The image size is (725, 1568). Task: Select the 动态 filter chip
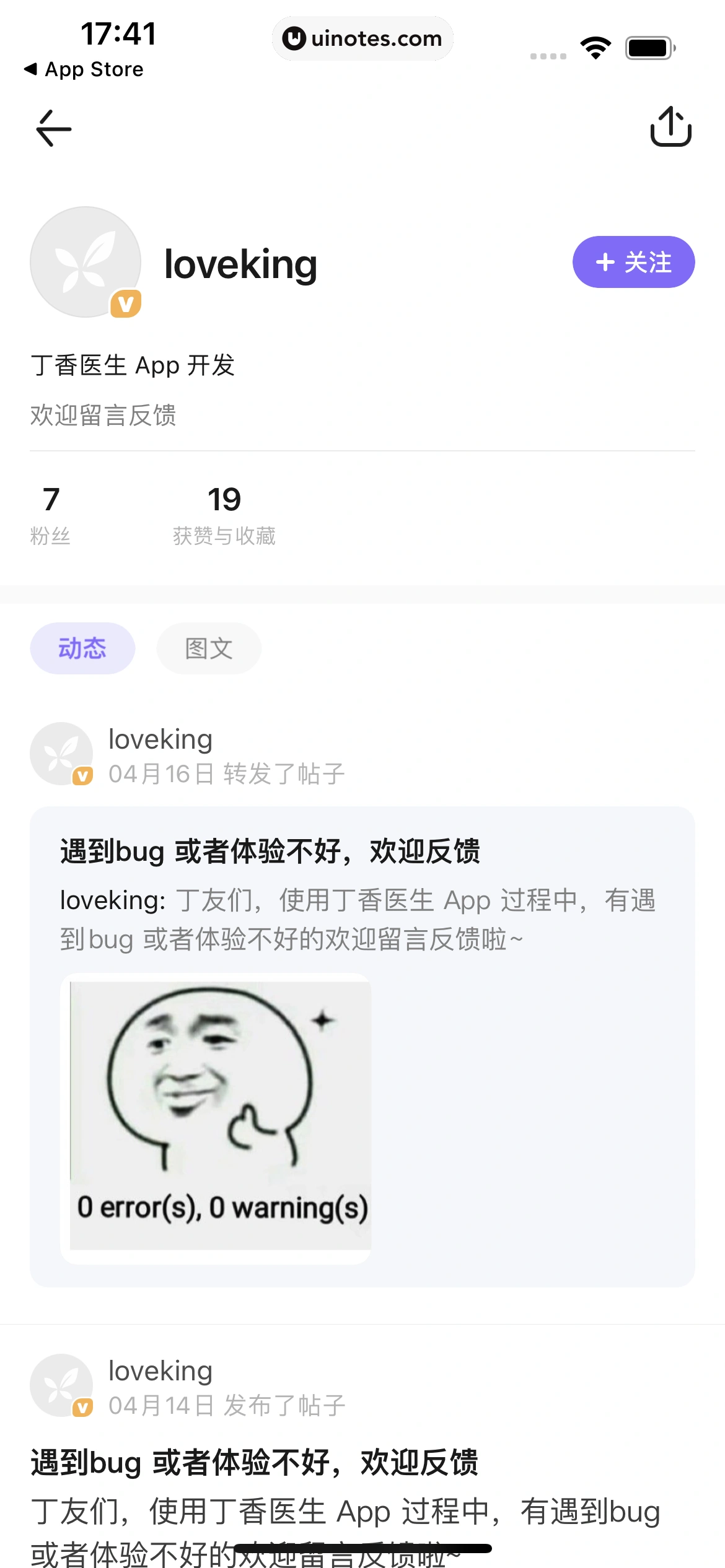click(82, 648)
